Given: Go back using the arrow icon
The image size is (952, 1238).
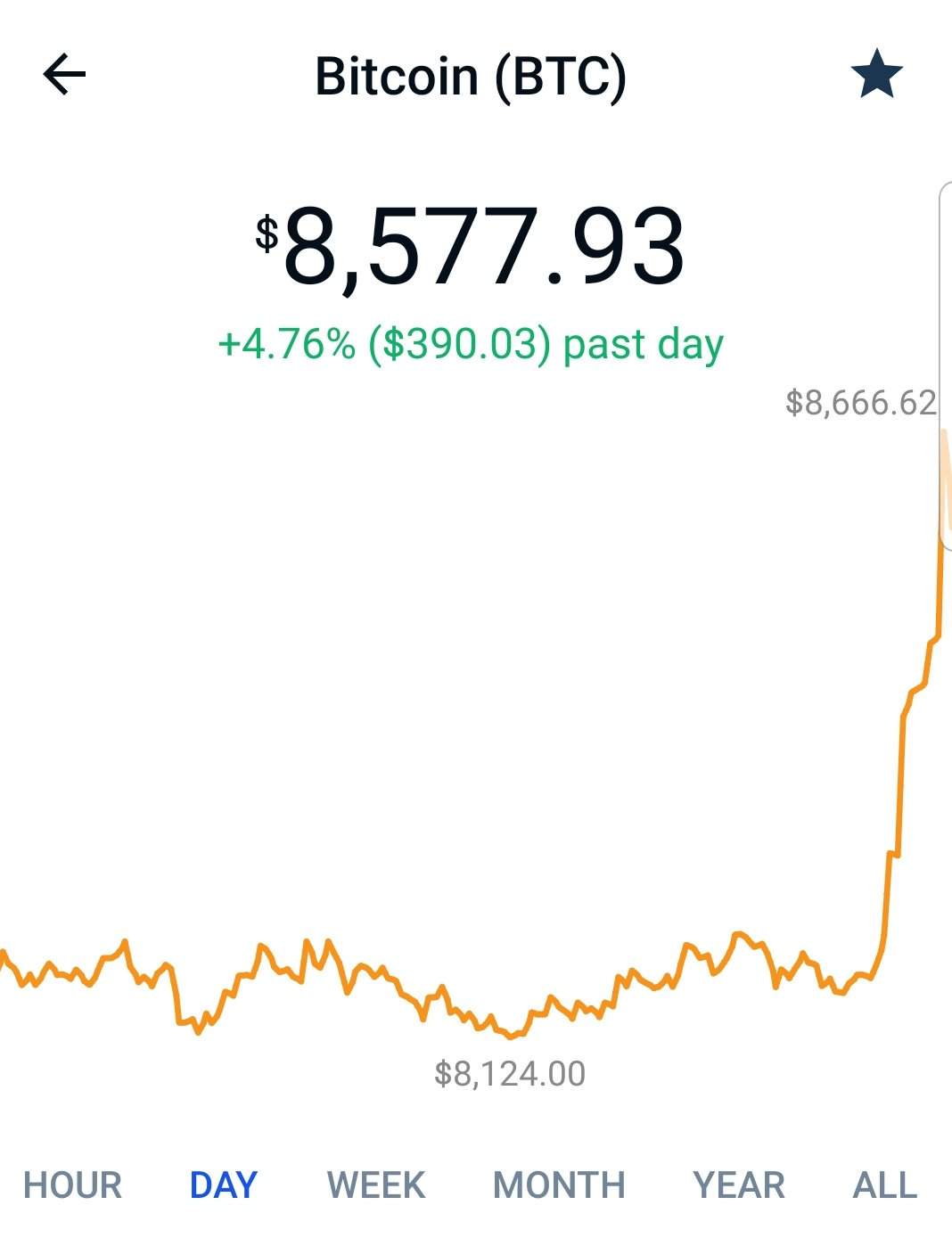Looking at the screenshot, I should pos(64,74).
